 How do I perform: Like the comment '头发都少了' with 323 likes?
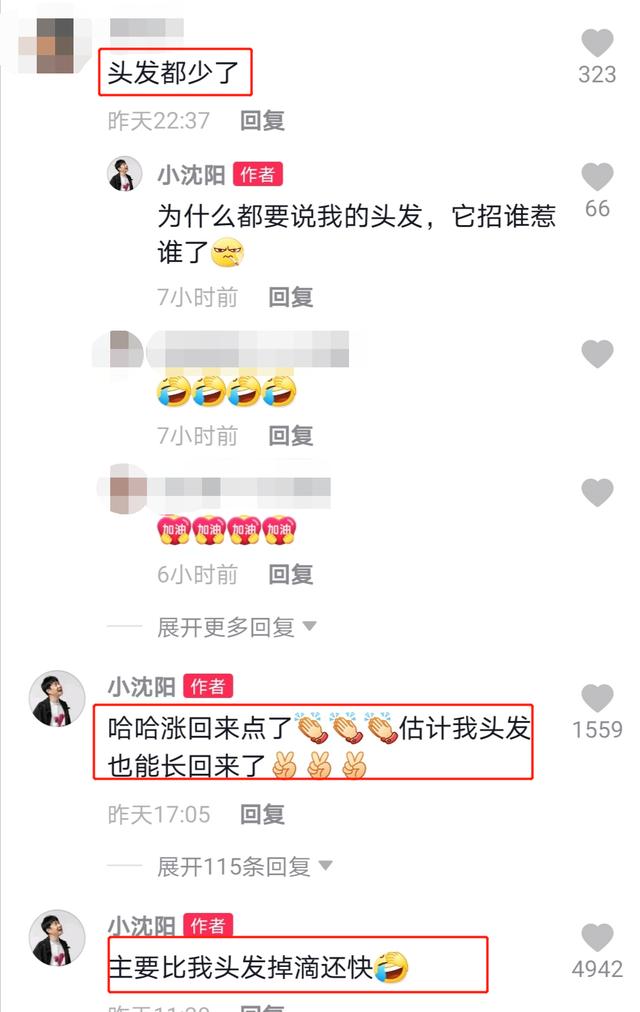[597, 43]
